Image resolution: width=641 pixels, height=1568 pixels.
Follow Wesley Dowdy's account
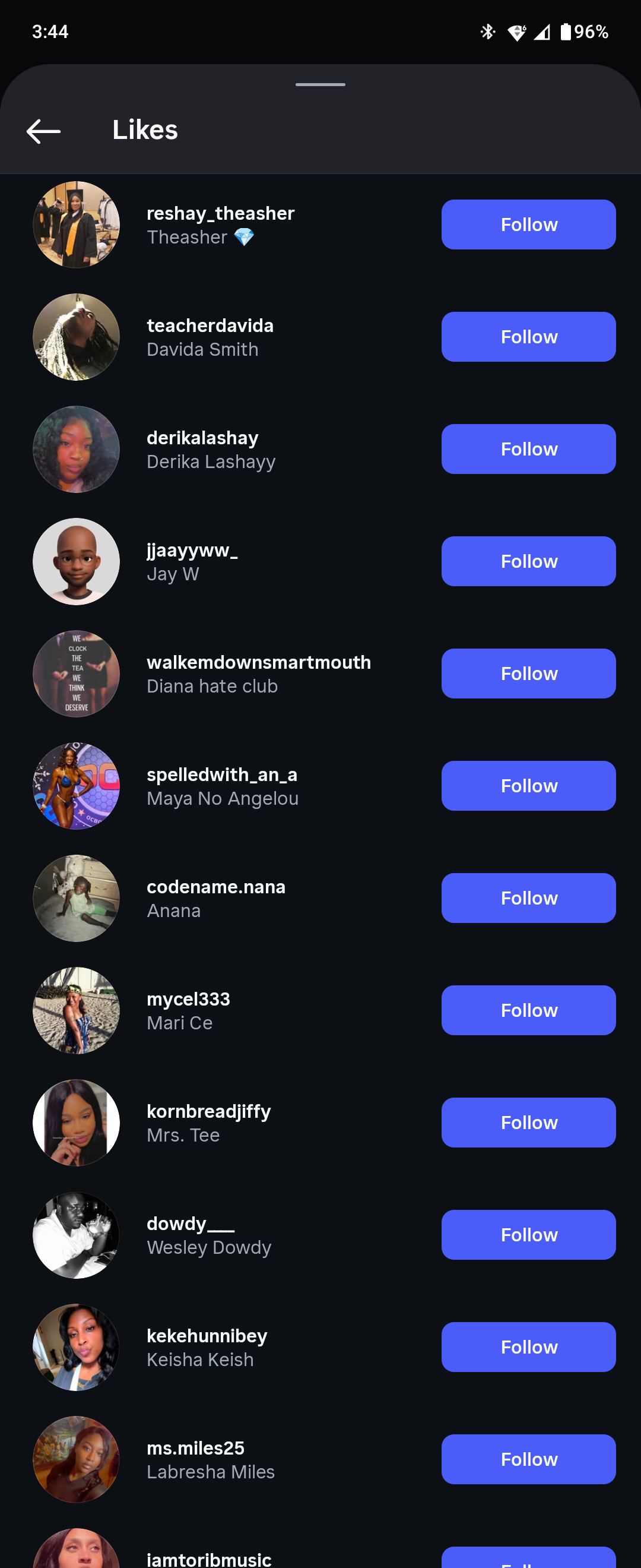coord(528,1235)
